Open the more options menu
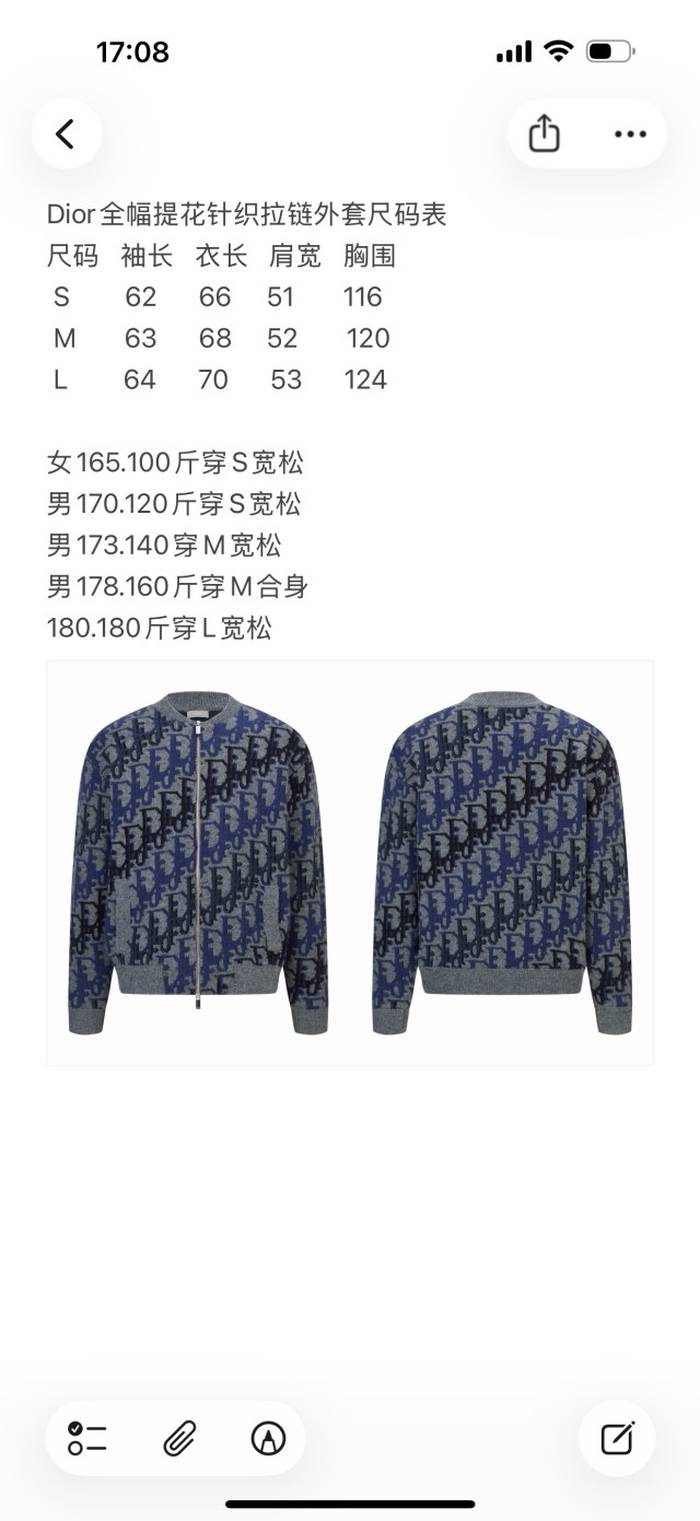The image size is (700, 1521). [630, 134]
